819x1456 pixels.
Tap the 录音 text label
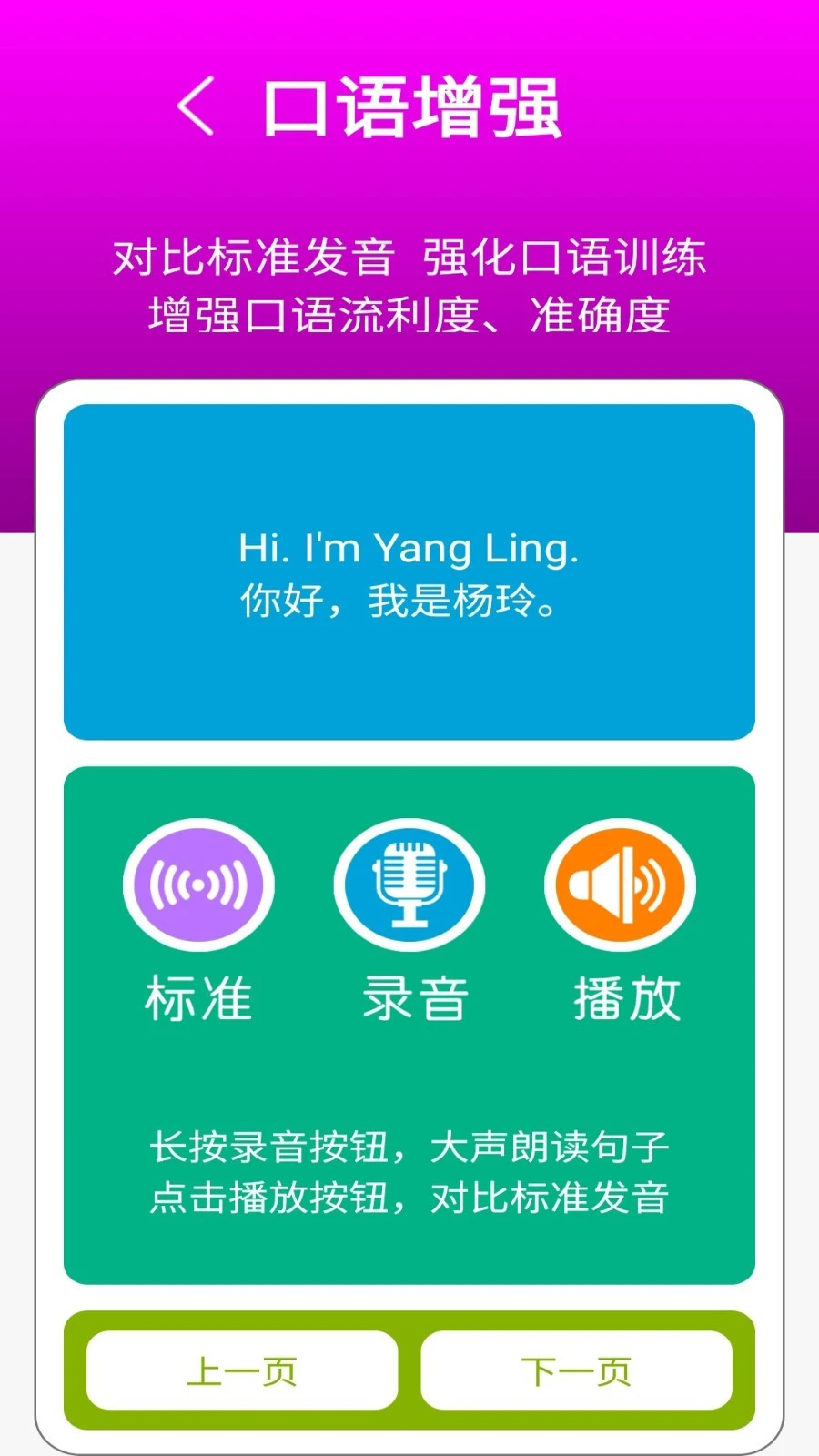tap(409, 999)
